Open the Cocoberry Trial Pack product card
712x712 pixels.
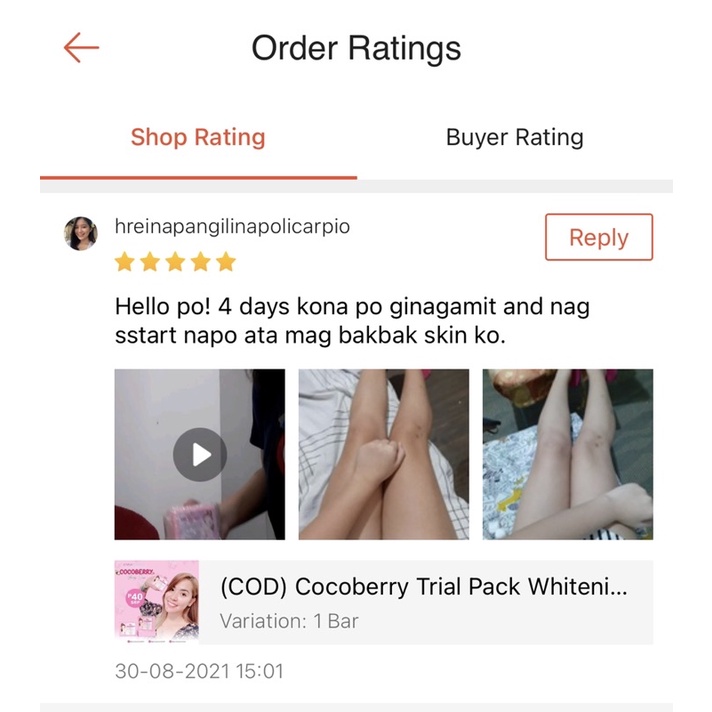(384, 602)
